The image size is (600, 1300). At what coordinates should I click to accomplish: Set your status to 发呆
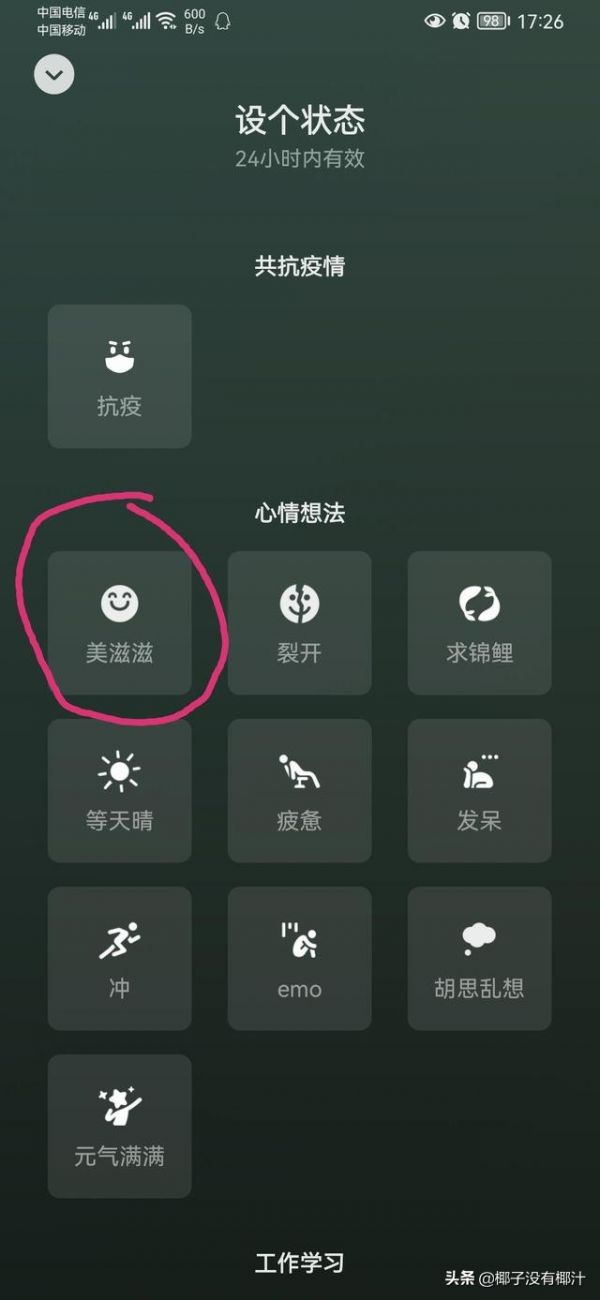[x=479, y=791]
